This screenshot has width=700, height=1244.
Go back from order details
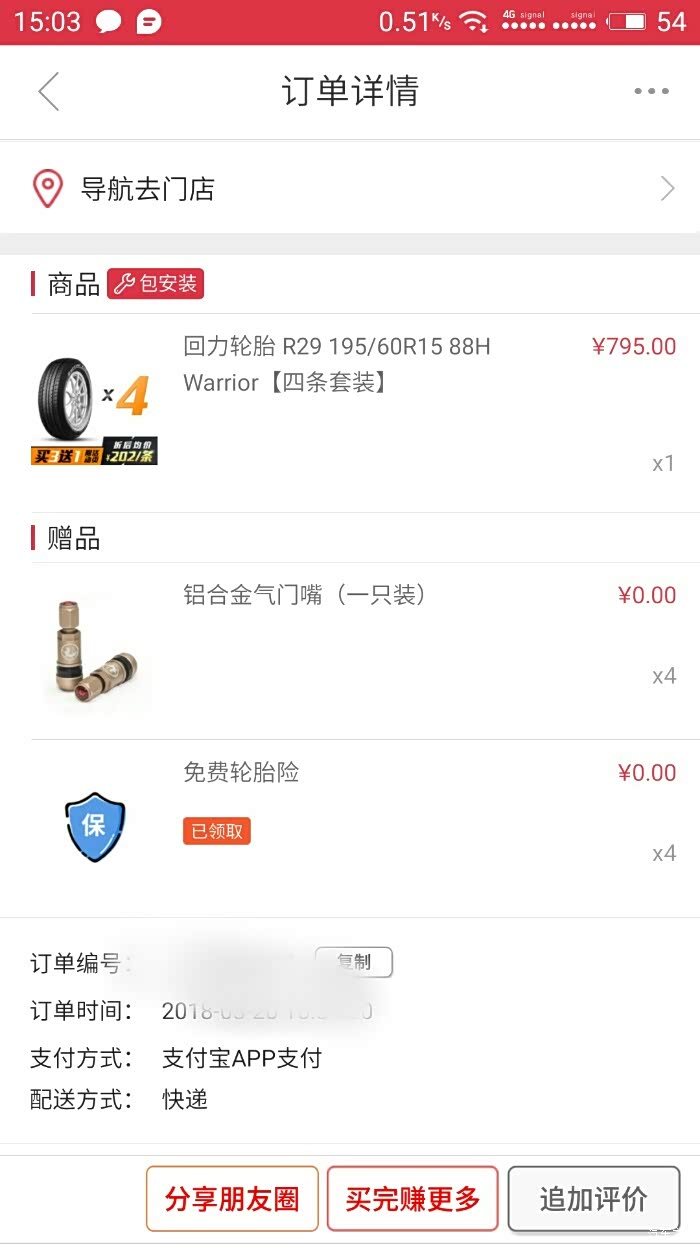tap(49, 91)
